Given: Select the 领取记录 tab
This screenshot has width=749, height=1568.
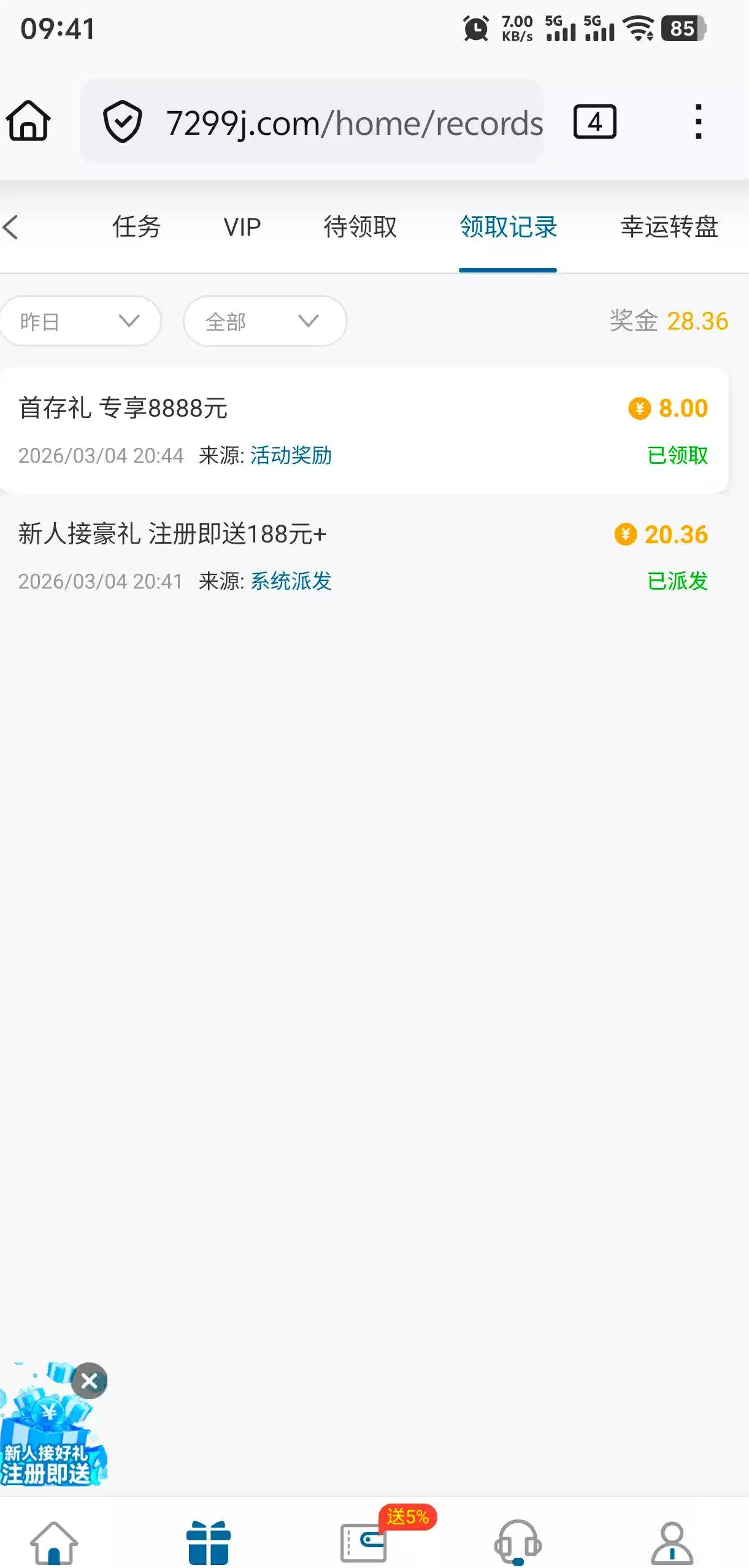Looking at the screenshot, I should point(508,227).
